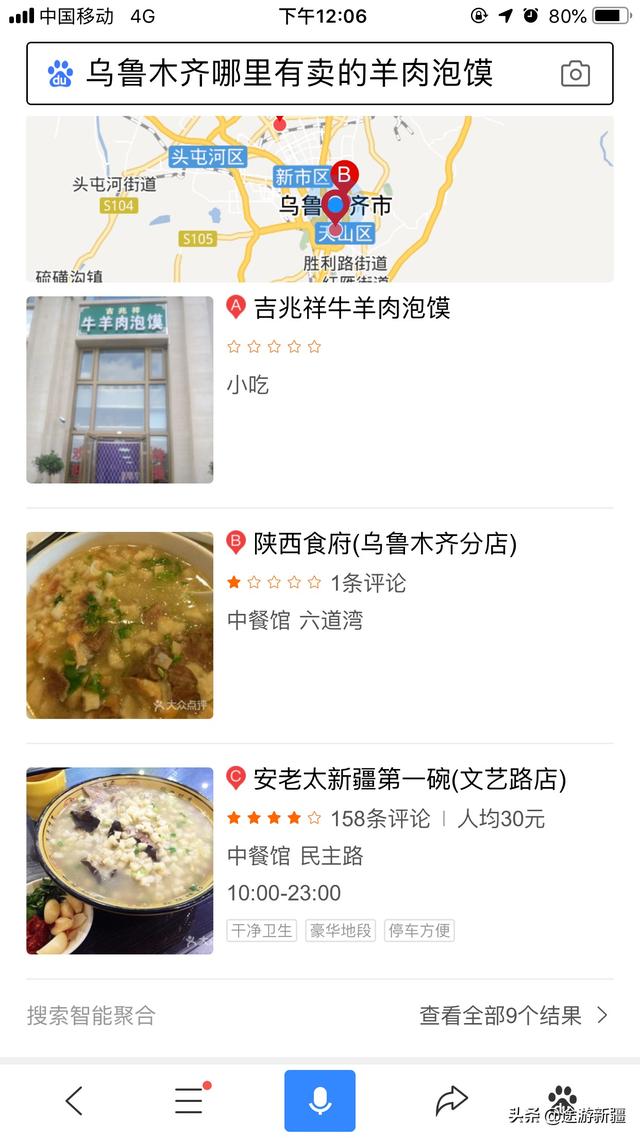
Task: Open the bottom bar menu icon
Action: [x=189, y=1101]
